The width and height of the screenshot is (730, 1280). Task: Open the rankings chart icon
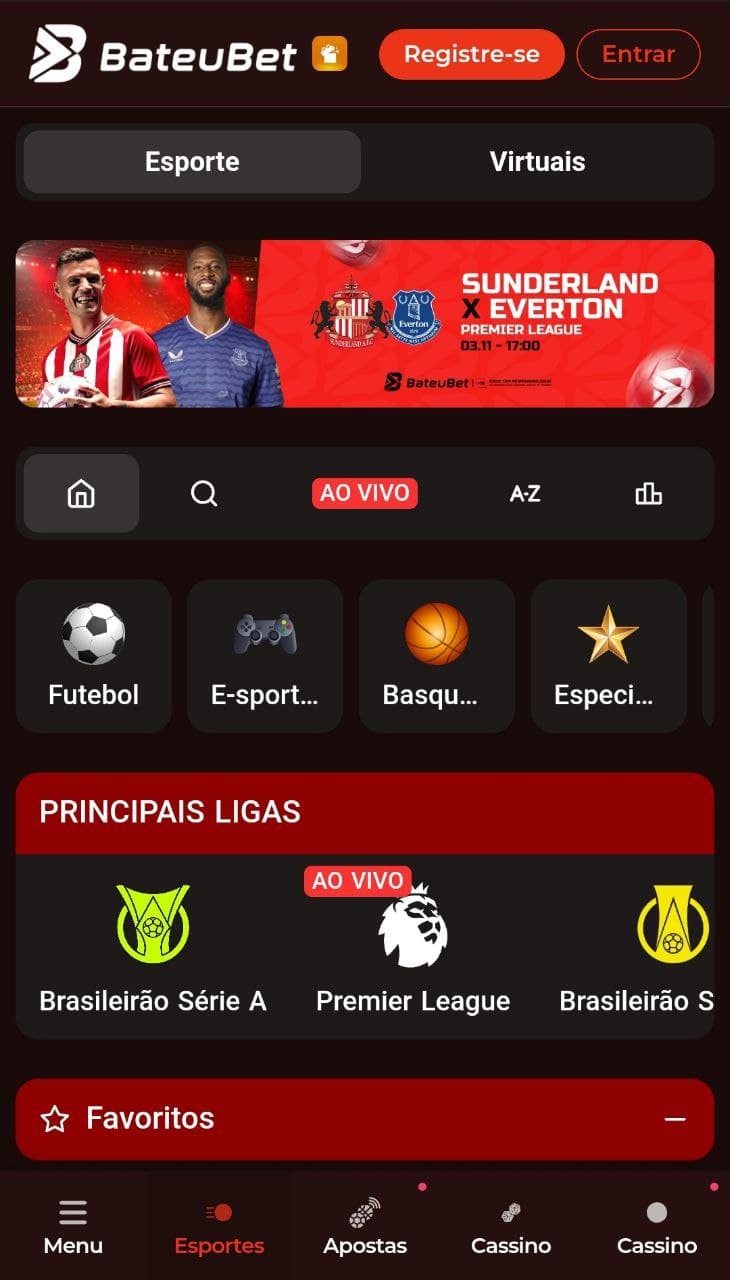coord(647,492)
